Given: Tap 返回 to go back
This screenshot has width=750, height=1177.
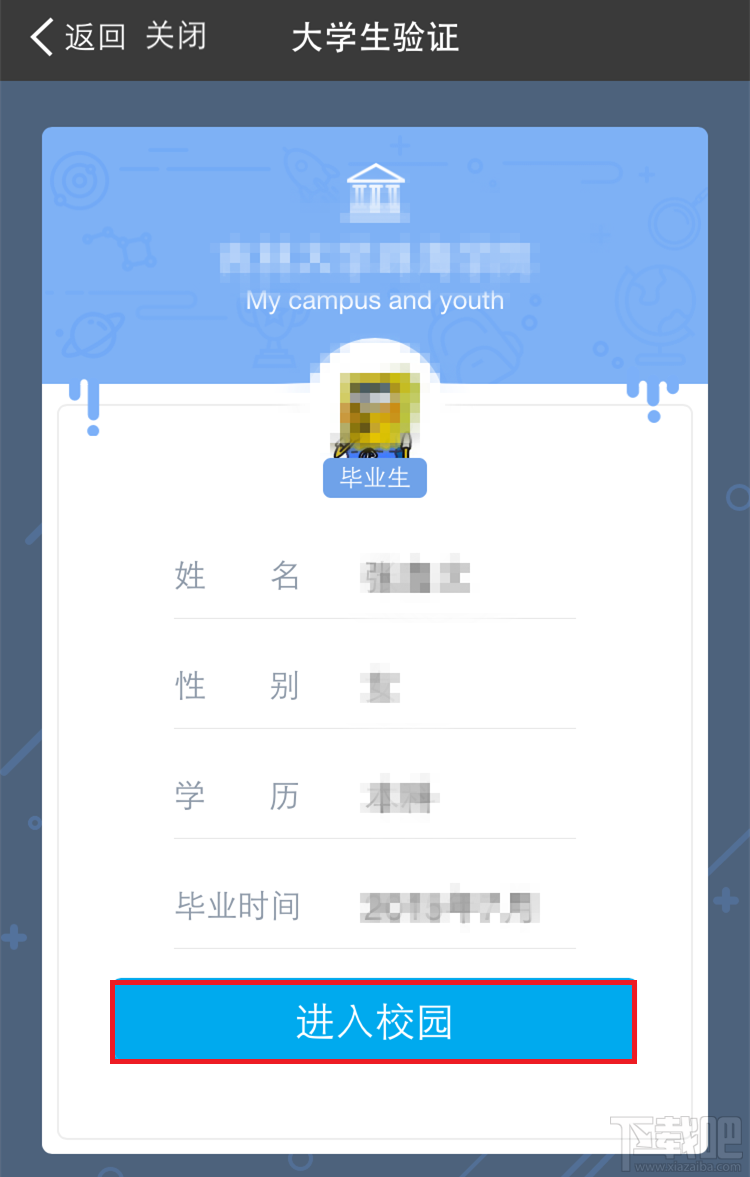Looking at the screenshot, I should pyautogui.click(x=95, y=36).
